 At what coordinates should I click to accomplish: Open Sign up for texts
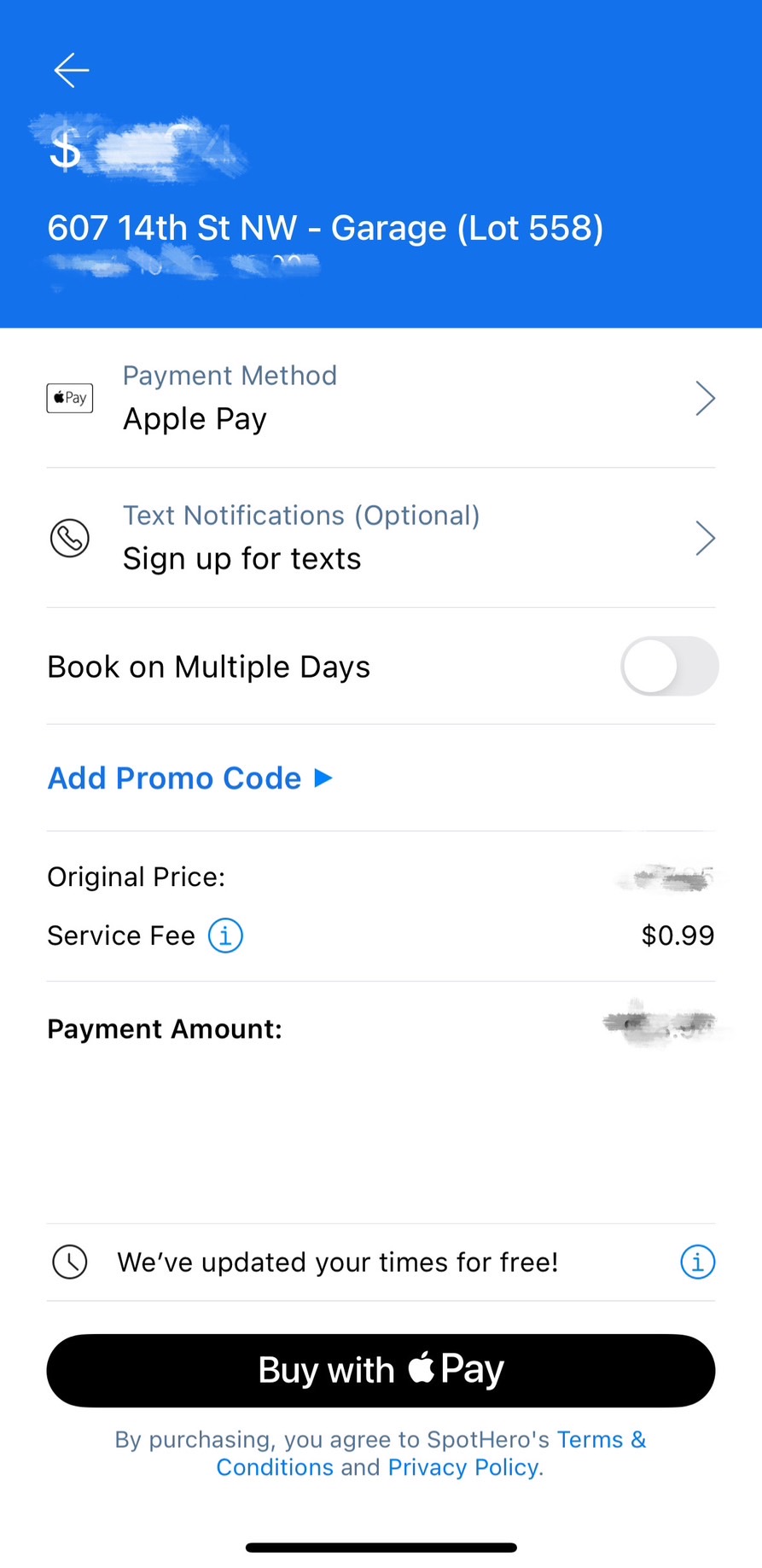(x=380, y=538)
